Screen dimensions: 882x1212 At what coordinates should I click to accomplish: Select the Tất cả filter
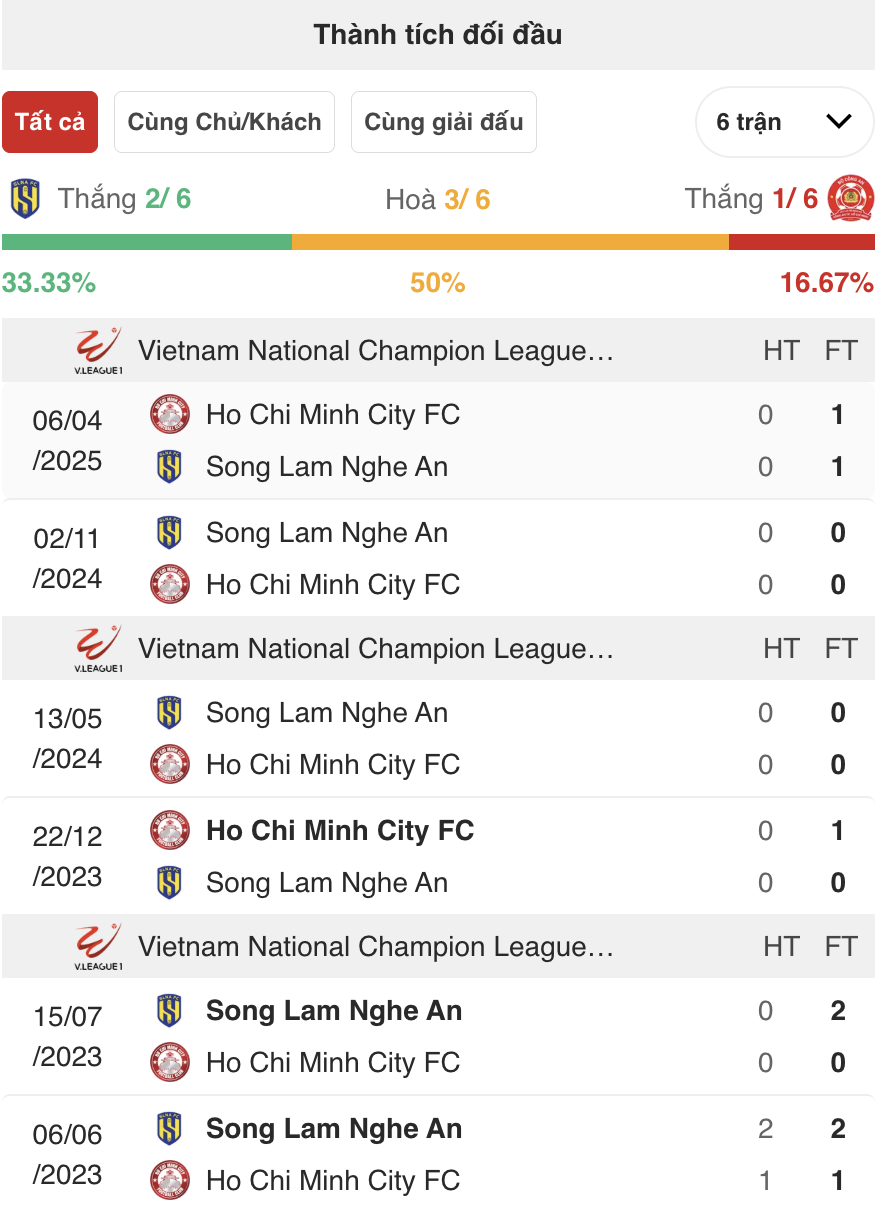pos(50,121)
